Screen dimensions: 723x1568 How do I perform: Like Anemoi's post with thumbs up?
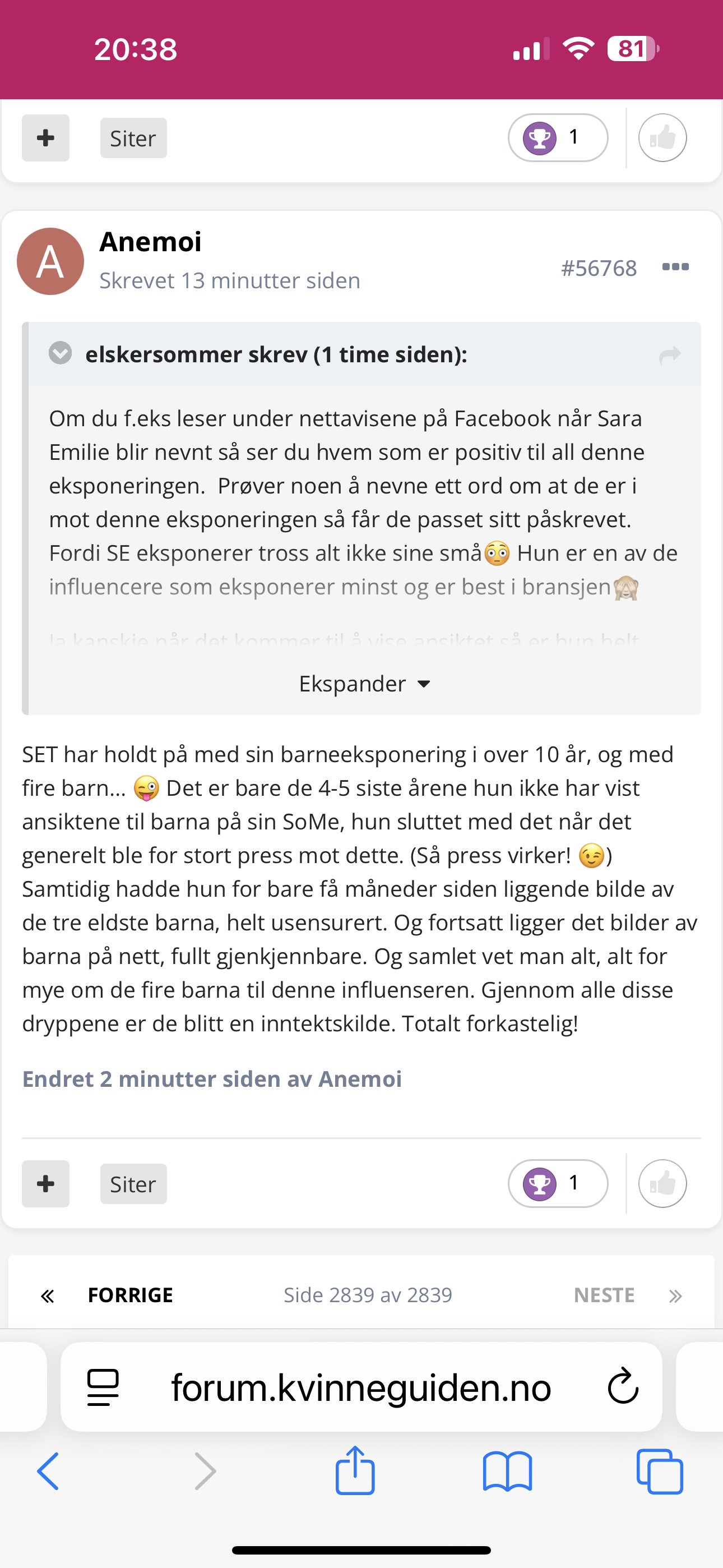(x=662, y=1183)
